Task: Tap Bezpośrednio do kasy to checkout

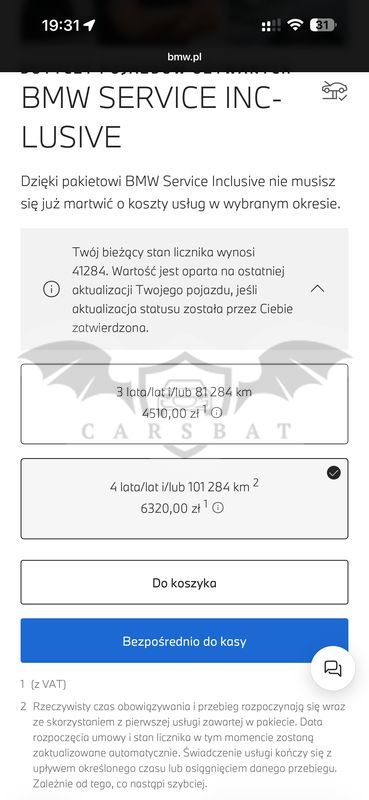Action: 184,641
